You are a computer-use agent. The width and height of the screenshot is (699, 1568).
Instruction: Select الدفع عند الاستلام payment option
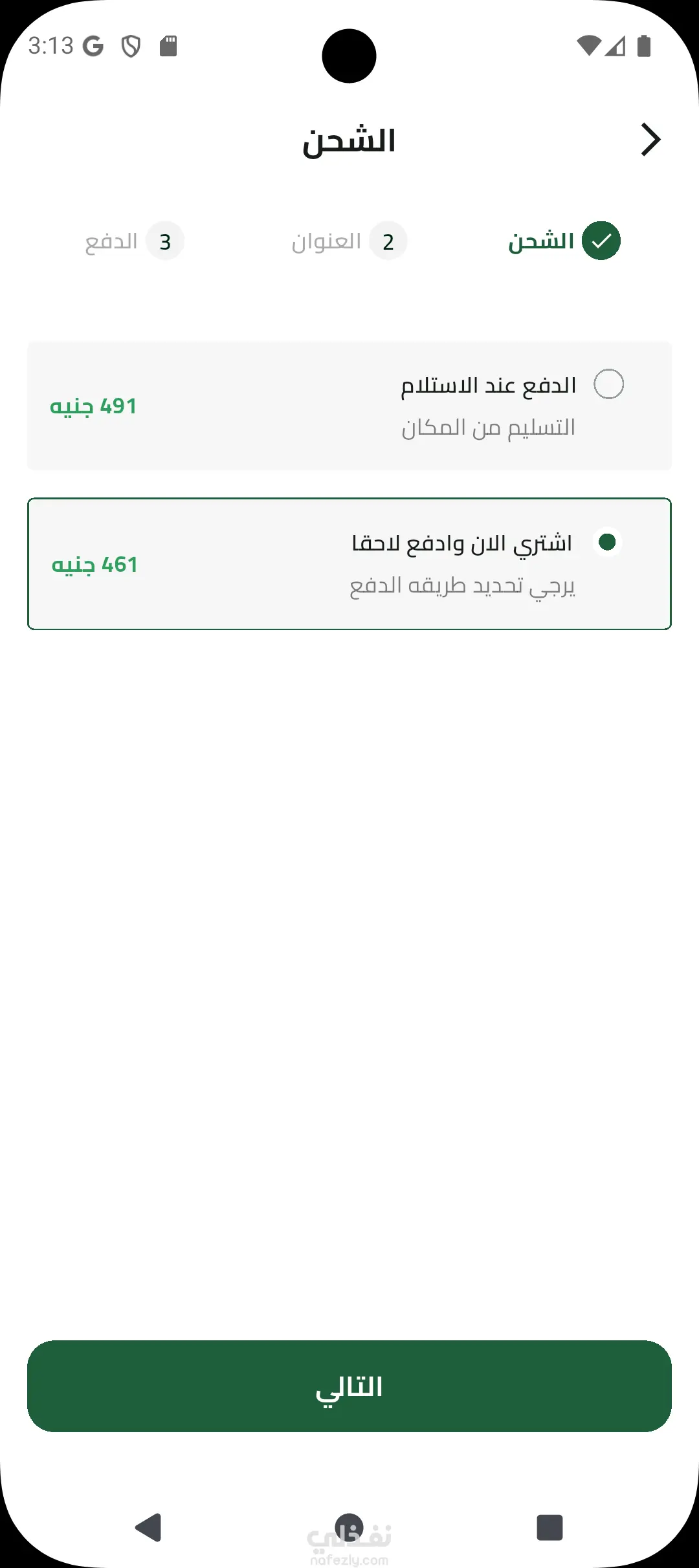click(x=608, y=384)
